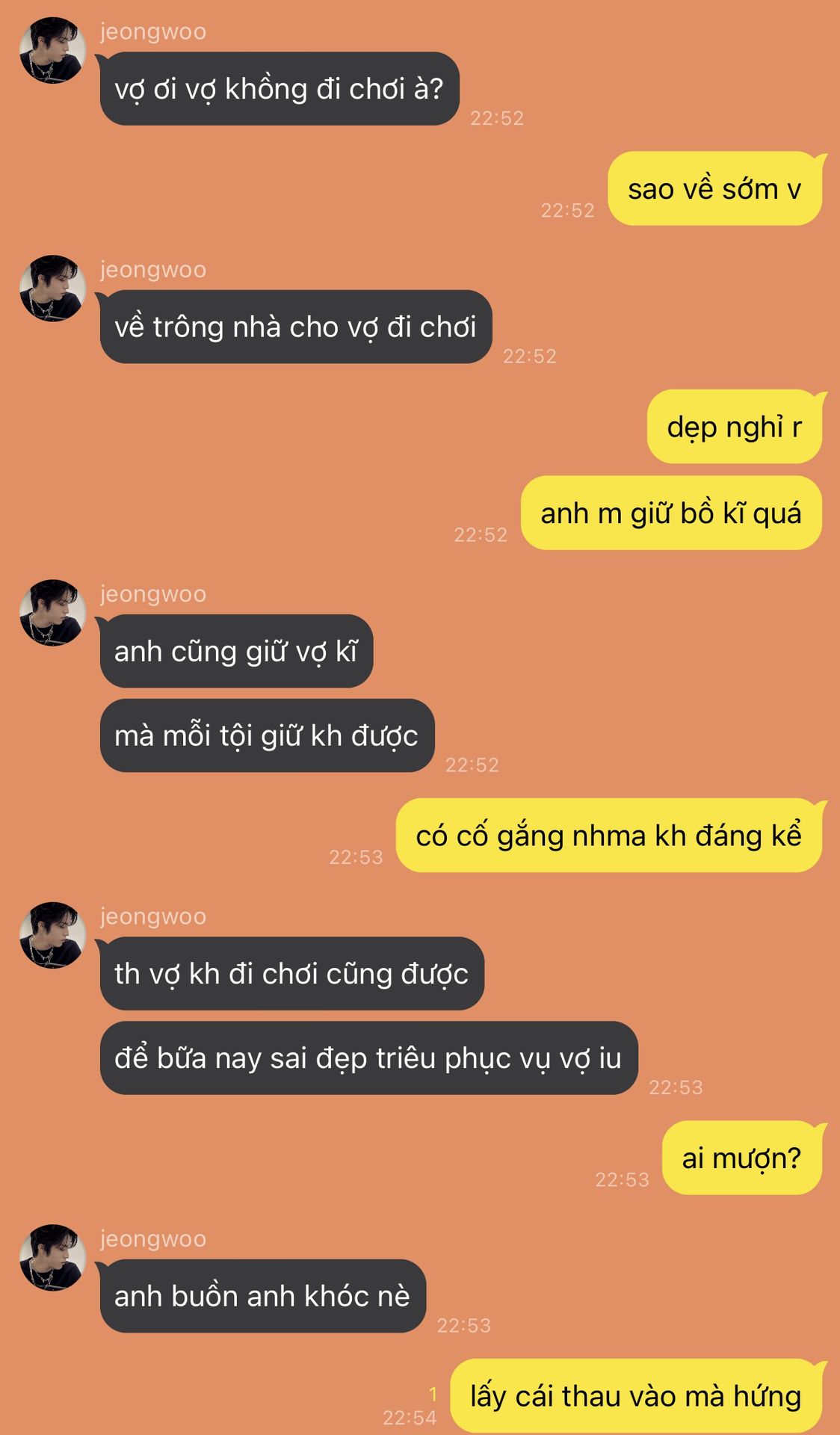Open jeongwoo's avatar beside "vợ ơi vợ khồng đi chơi à?"
The width and height of the screenshot is (840, 1435).
click(52, 51)
